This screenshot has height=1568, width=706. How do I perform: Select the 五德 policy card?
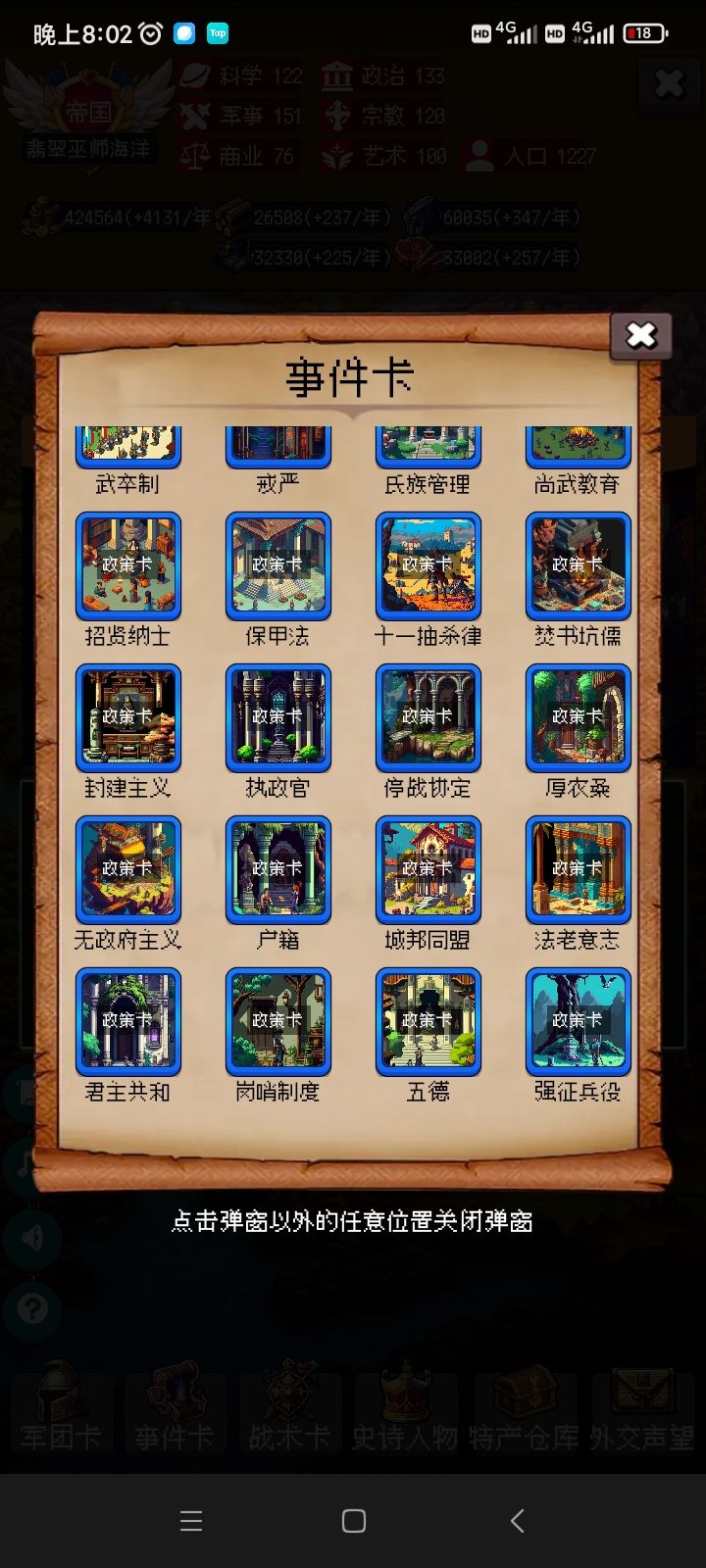[x=428, y=1020]
